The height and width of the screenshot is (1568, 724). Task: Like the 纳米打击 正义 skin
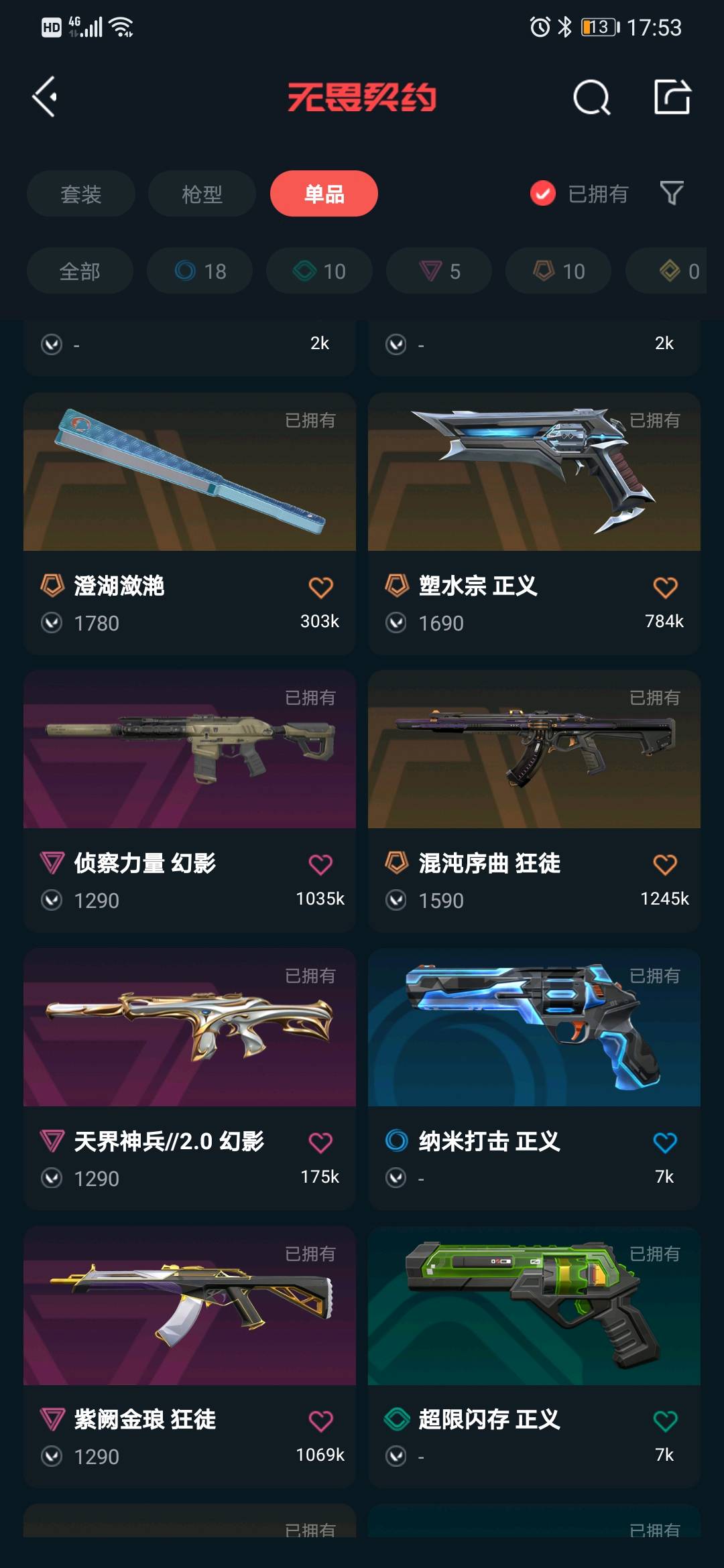click(665, 1142)
